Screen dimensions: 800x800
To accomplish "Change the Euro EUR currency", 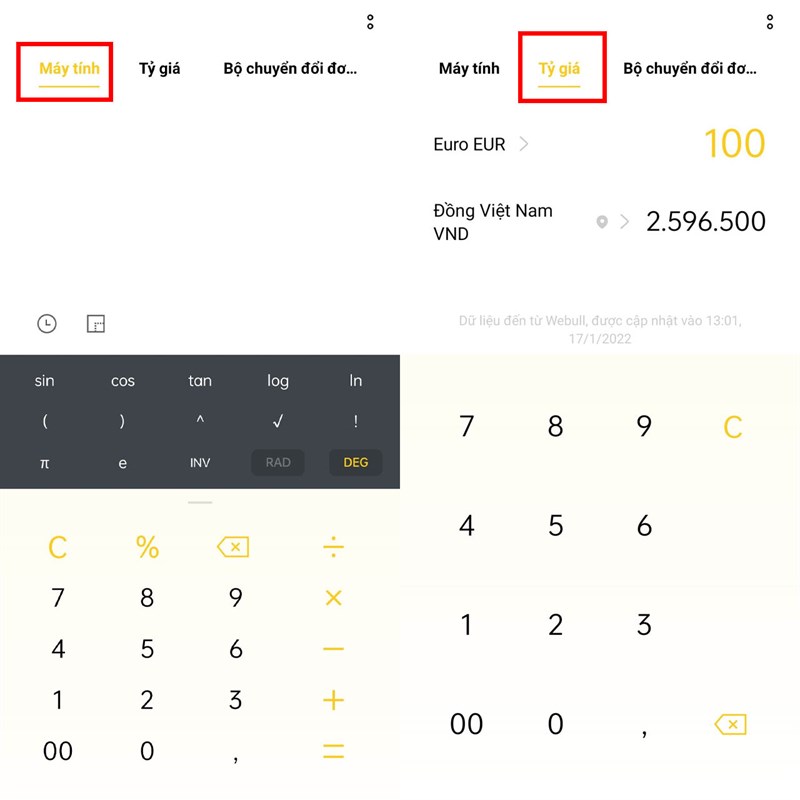I will [480, 144].
